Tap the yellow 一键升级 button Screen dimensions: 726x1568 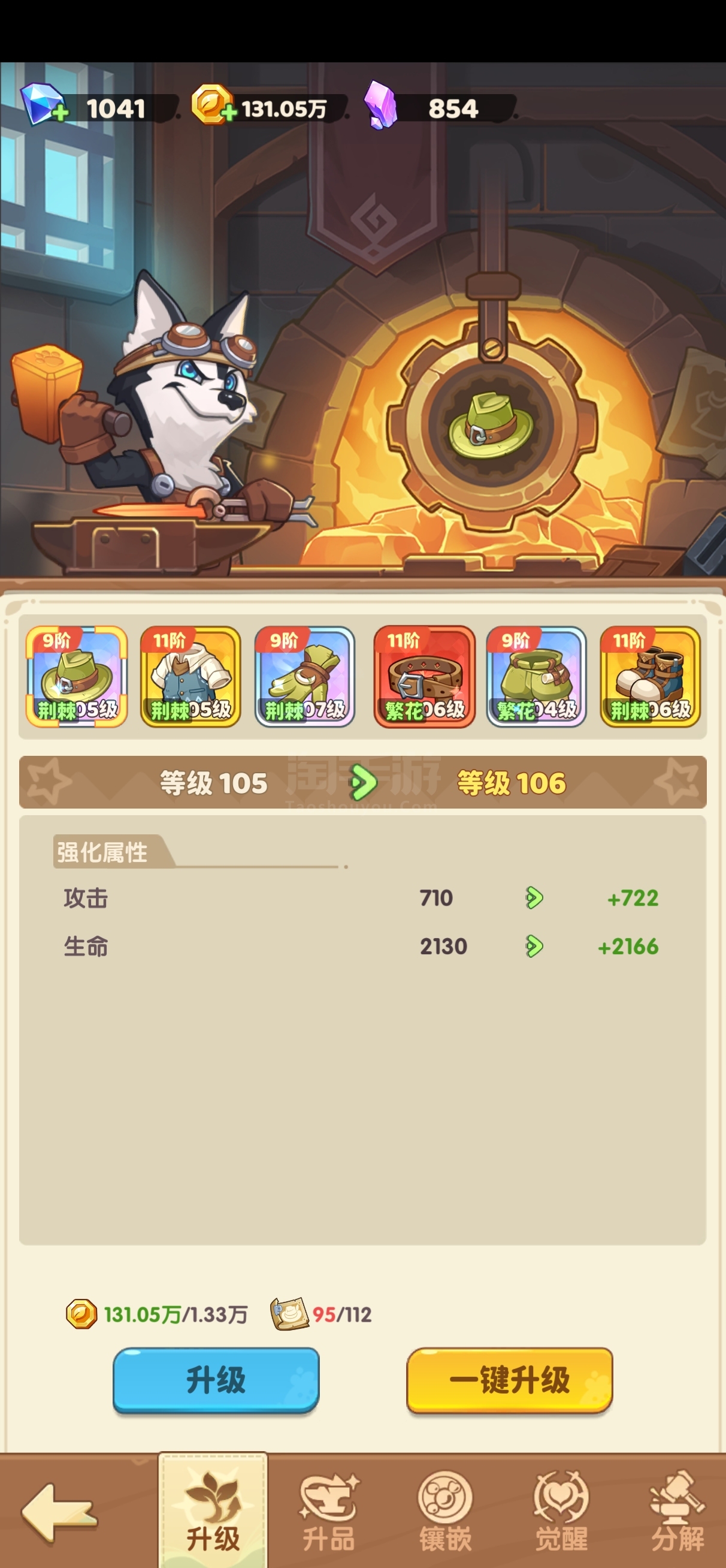[x=509, y=1379]
